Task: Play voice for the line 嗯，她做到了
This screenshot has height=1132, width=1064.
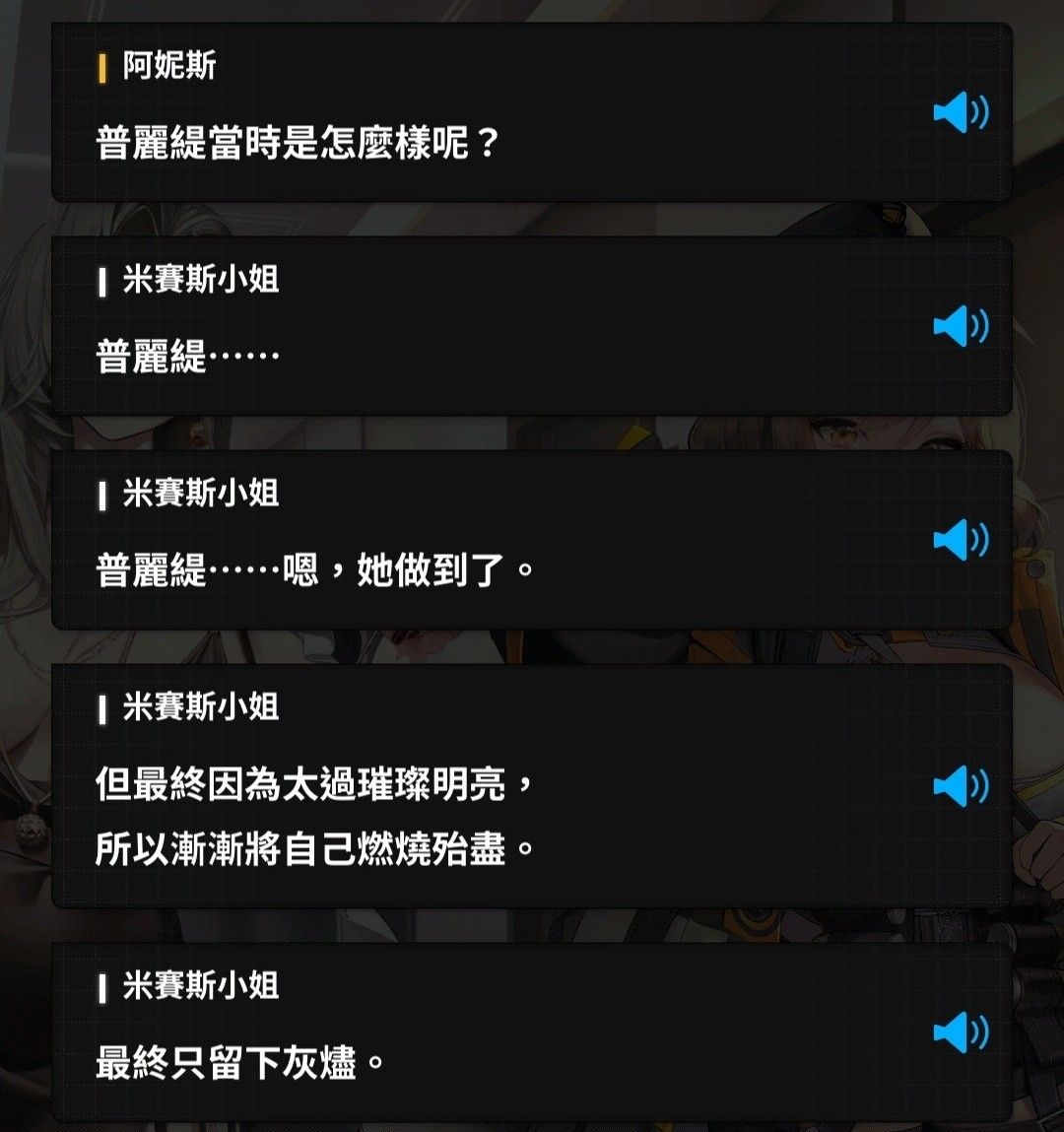Action: (x=960, y=540)
